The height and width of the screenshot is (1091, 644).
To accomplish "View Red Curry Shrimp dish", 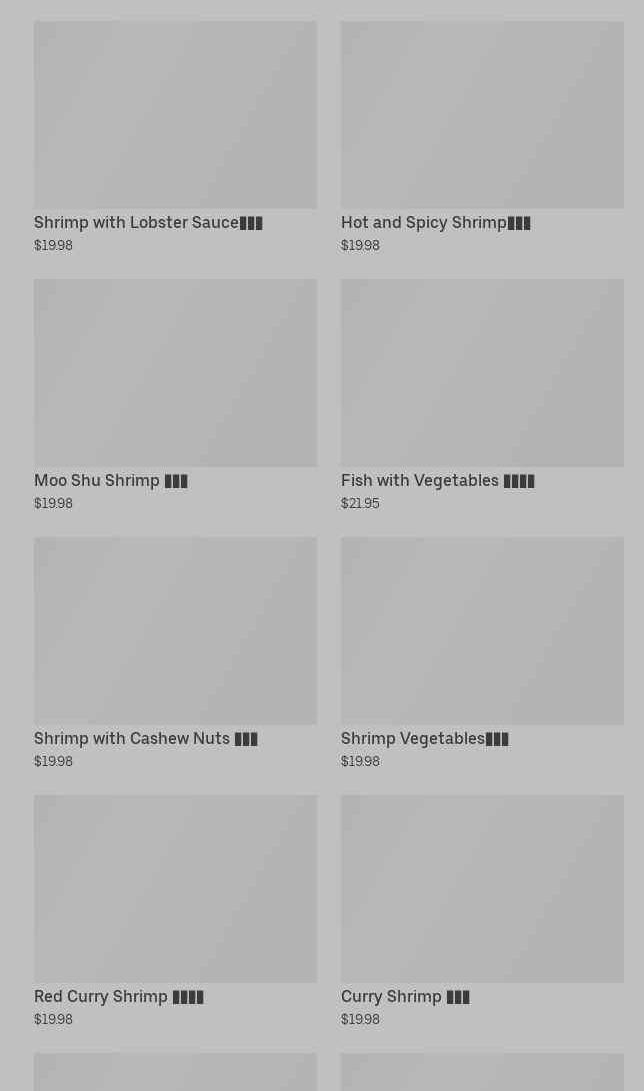I will (118, 996).
